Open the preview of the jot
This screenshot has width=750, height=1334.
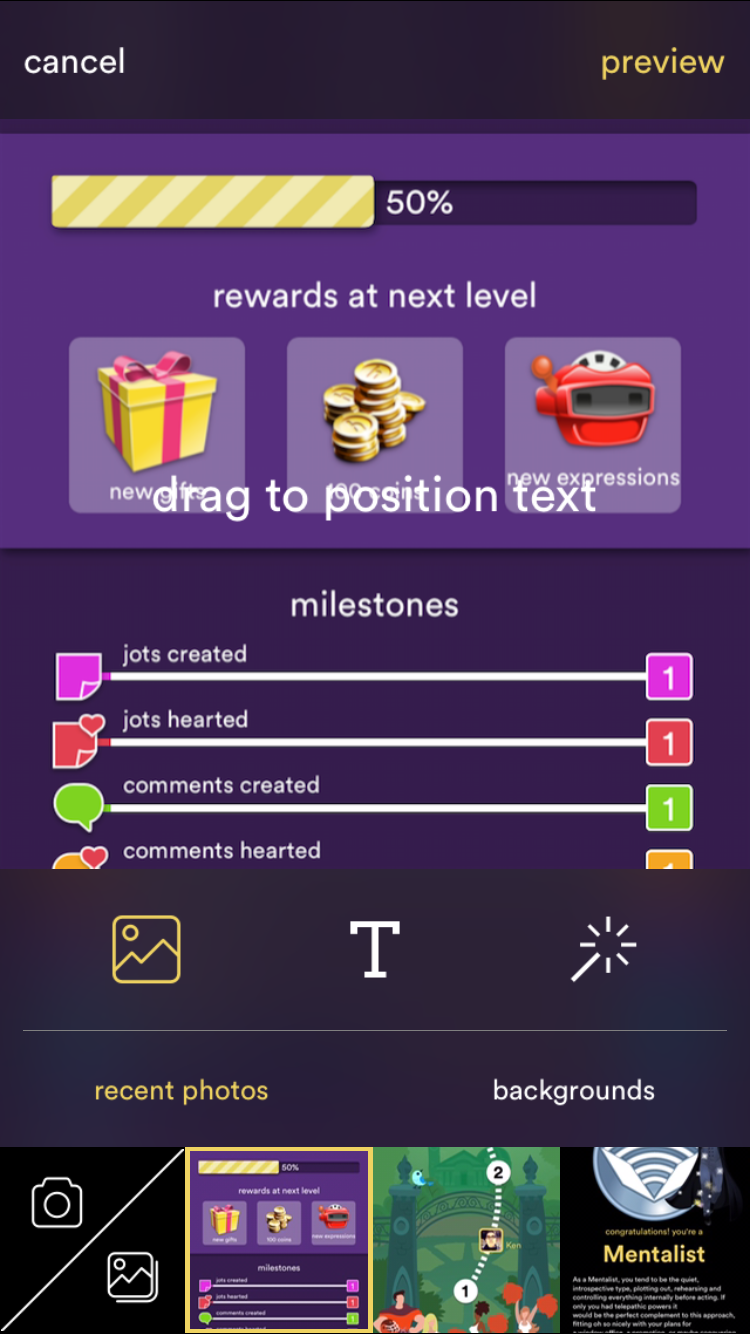(x=662, y=62)
